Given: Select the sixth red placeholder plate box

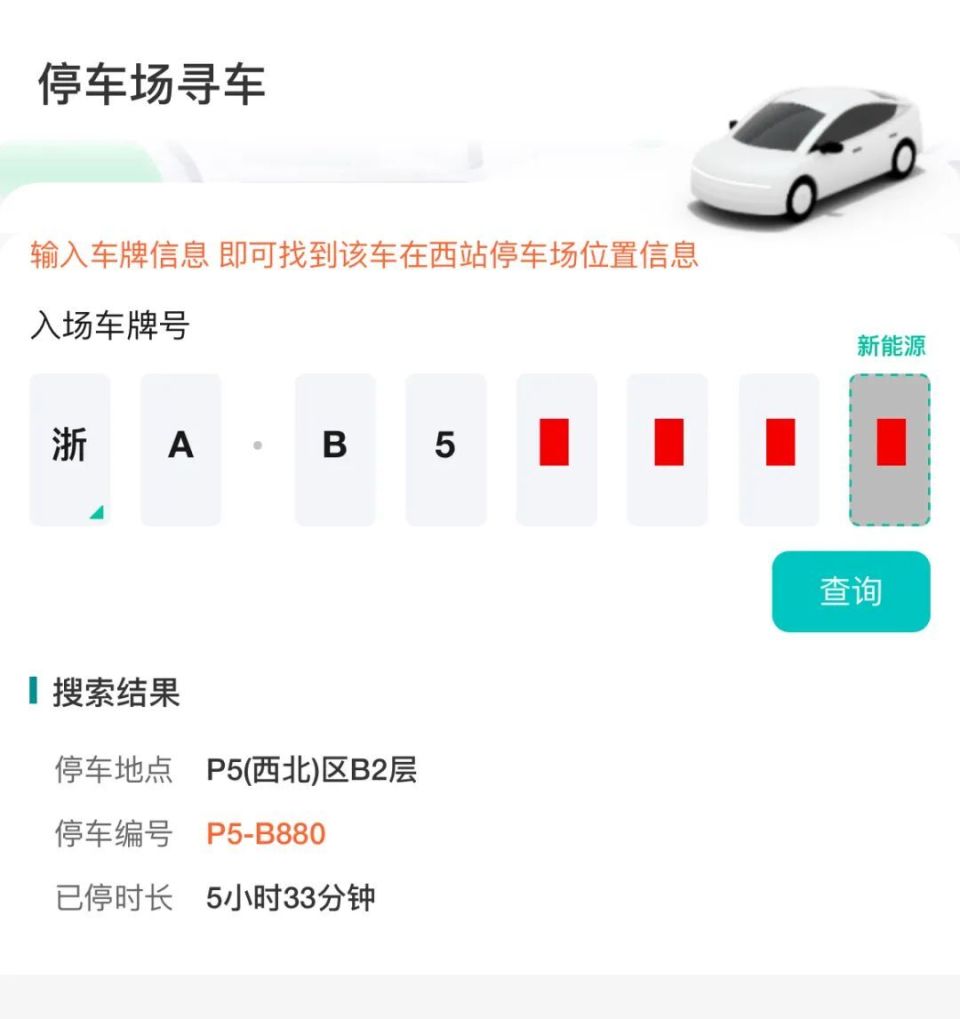Looking at the screenshot, I should (x=668, y=447).
